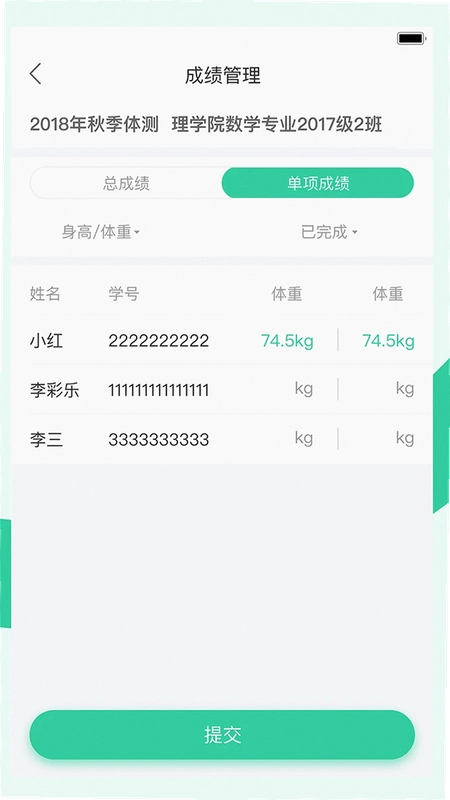The height and width of the screenshot is (800, 450).
Task: Go back using the arrow icon
Action: click(35, 74)
